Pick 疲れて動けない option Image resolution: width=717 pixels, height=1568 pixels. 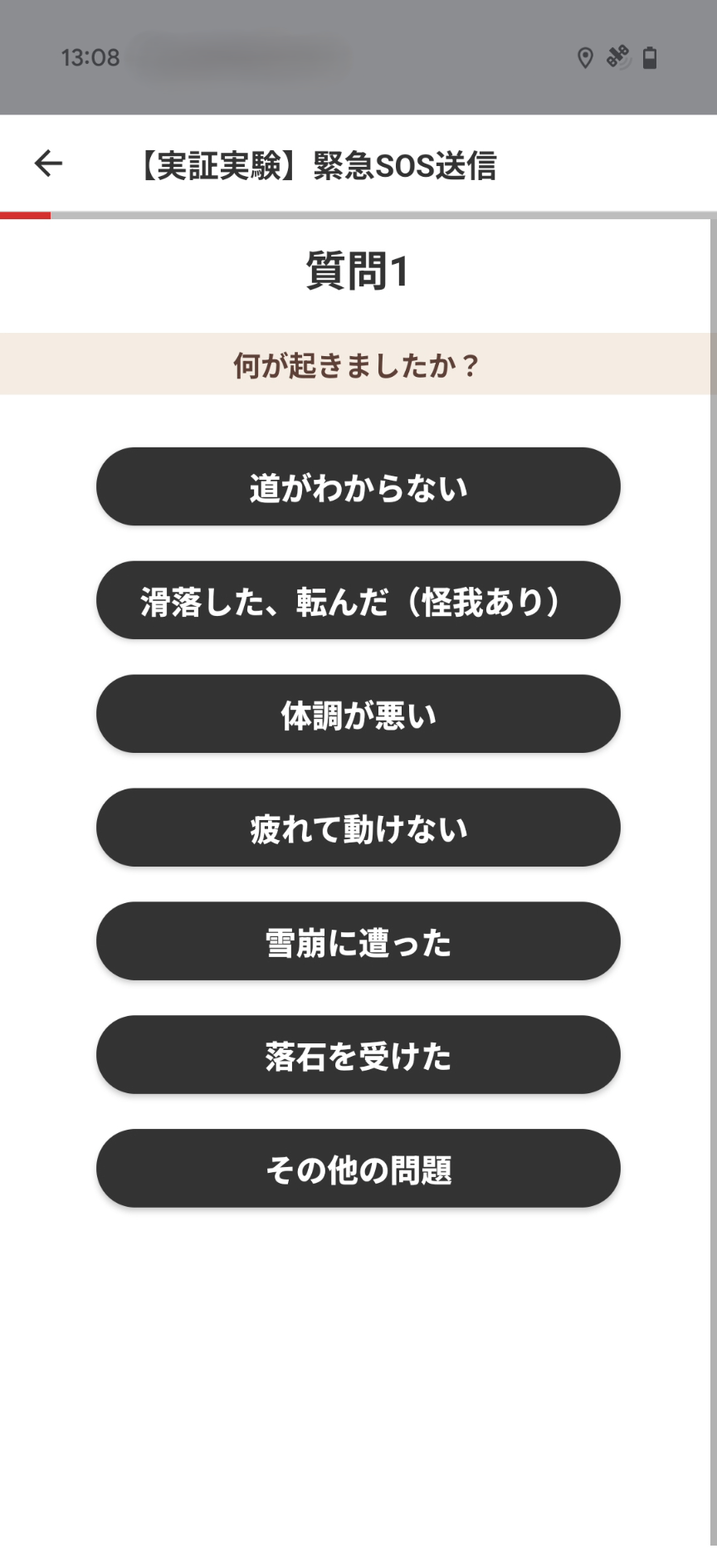tap(358, 828)
